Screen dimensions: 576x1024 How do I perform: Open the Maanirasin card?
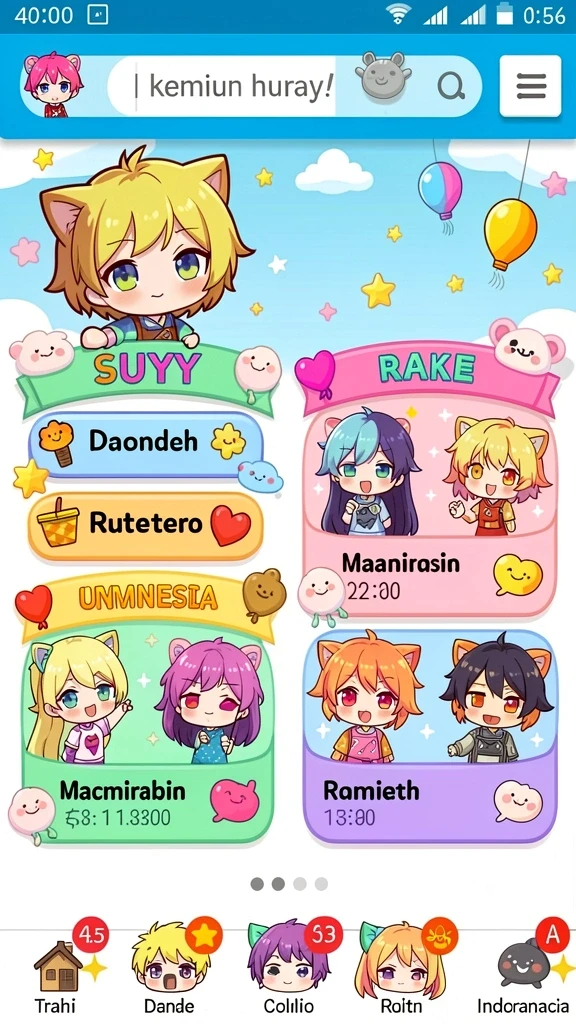(430, 511)
